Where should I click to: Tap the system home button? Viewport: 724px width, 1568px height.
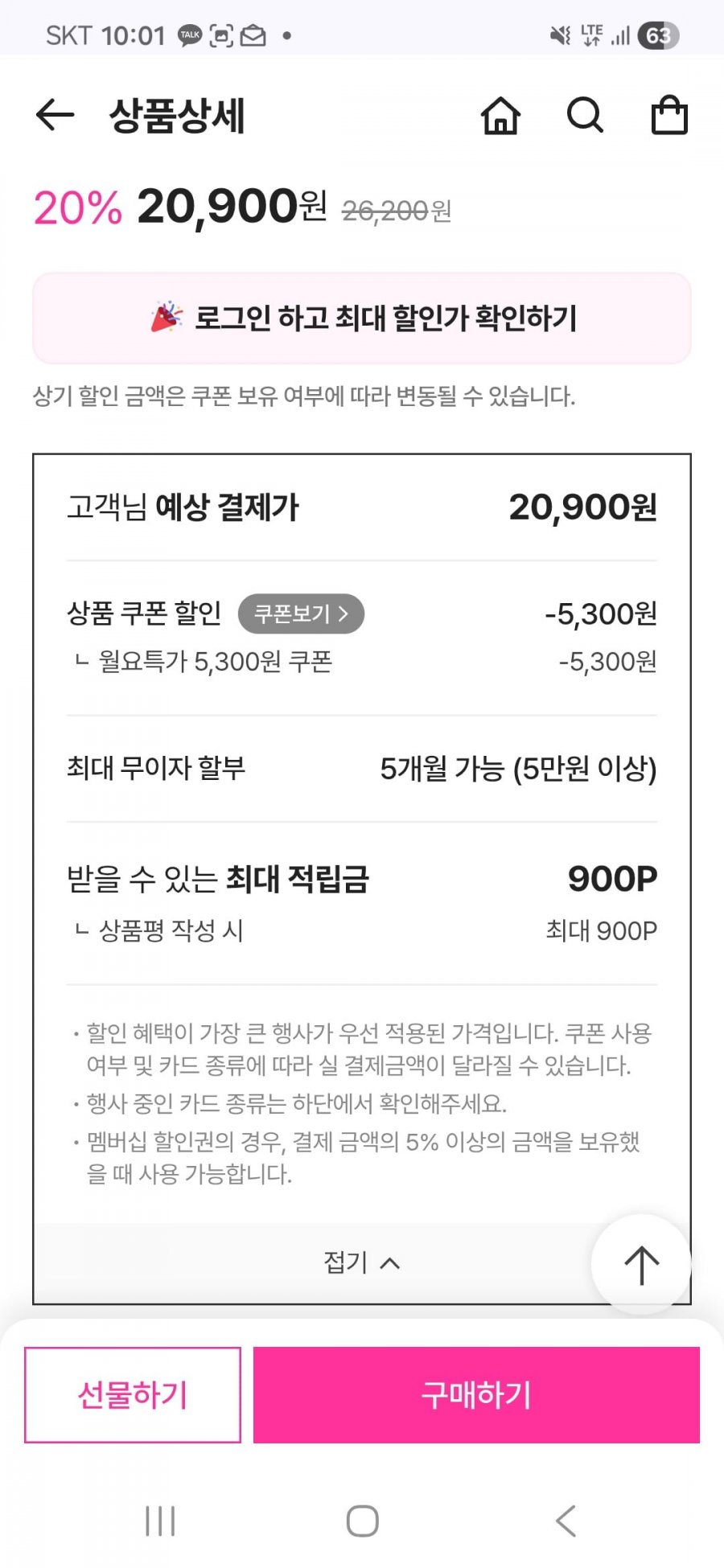tap(362, 1521)
